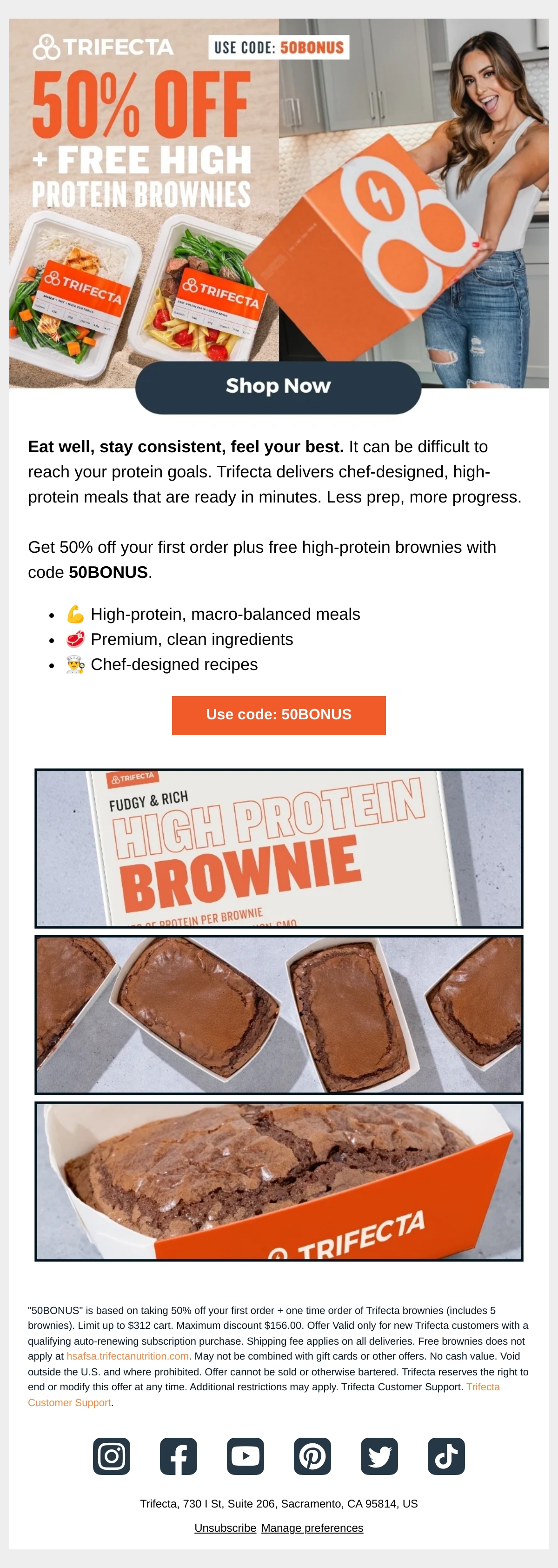The height and width of the screenshot is (1568, 558).
Task: Open the YouTube channel icon
Action: tap(245, 1456)
